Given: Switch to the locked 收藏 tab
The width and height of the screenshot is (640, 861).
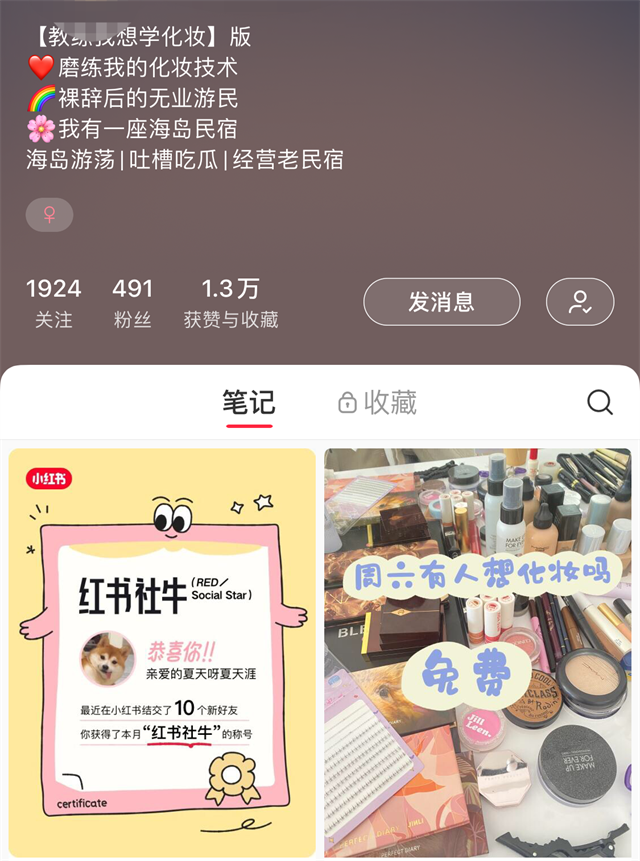Looking at the screenshot, I should pos(377,403).
